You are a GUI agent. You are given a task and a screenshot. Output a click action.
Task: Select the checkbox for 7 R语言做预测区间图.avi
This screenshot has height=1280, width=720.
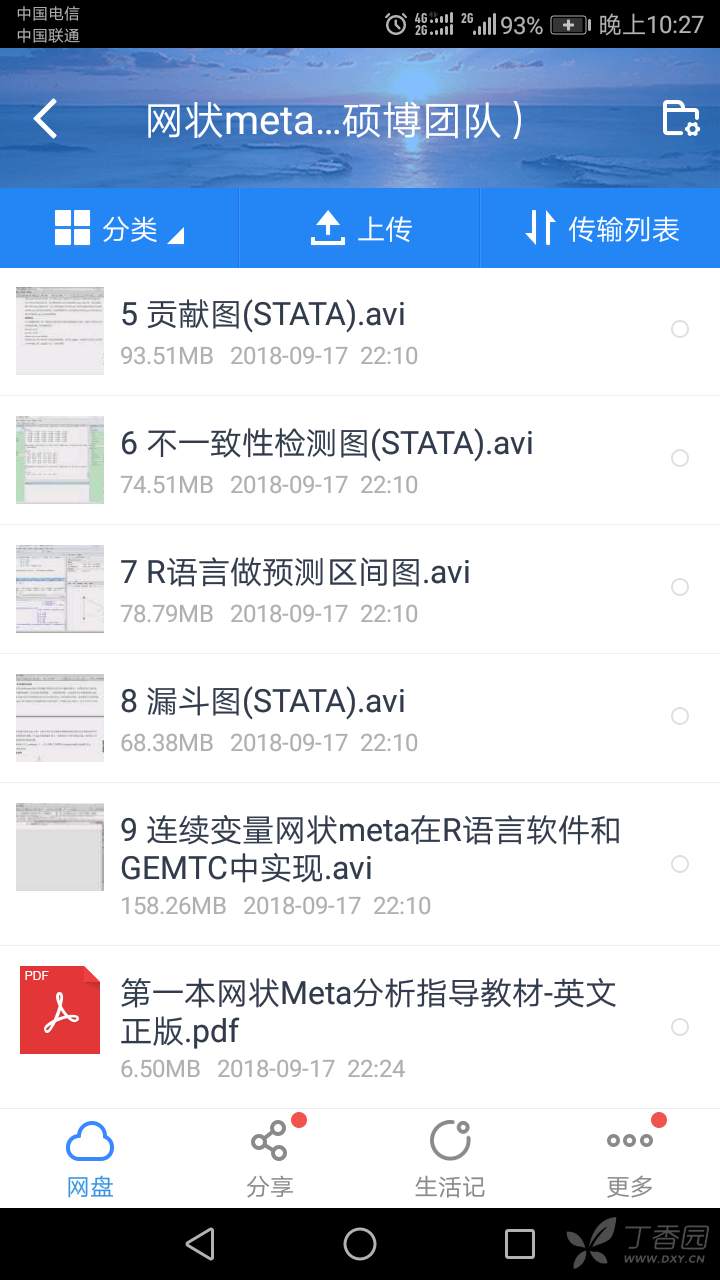(680, 587)
